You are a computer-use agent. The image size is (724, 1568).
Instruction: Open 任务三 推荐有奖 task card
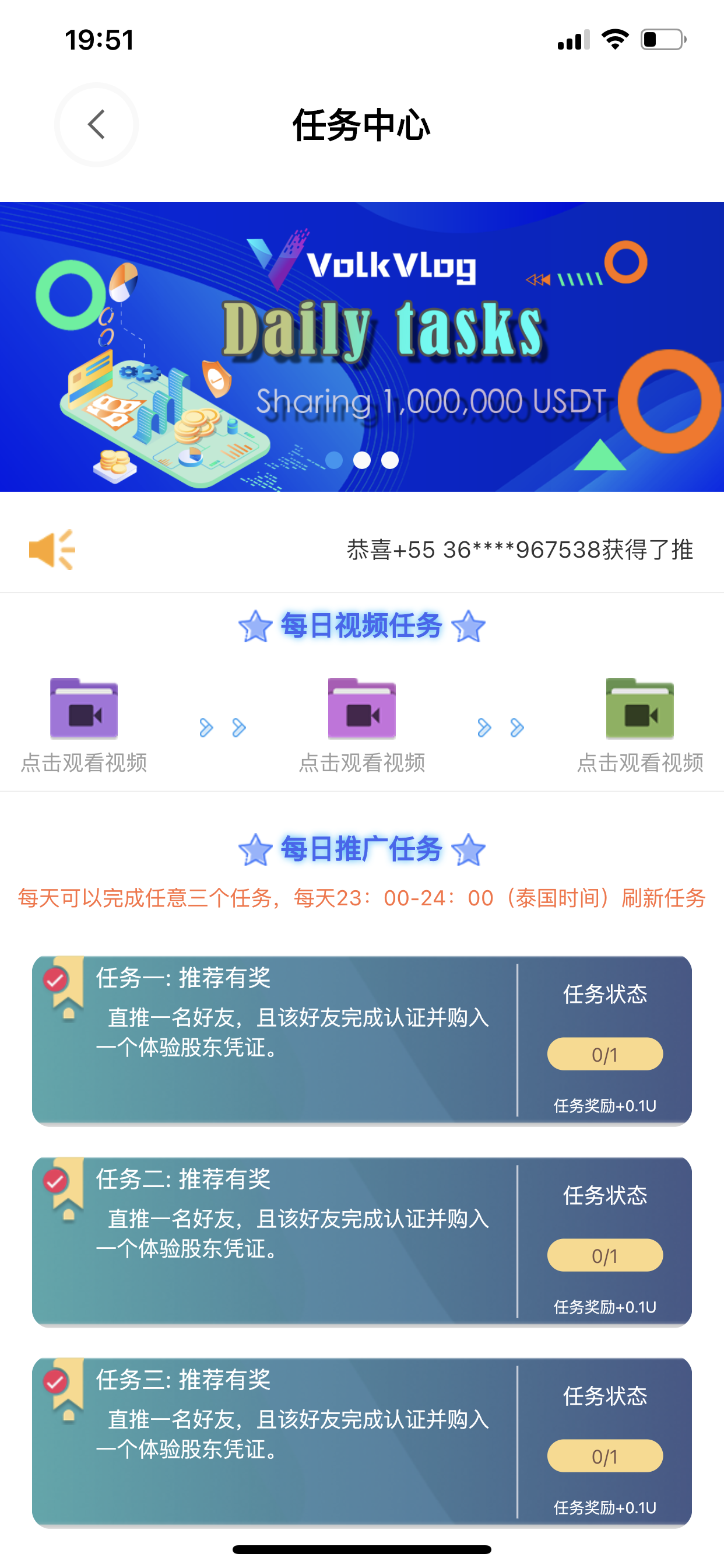point(362,1442)
